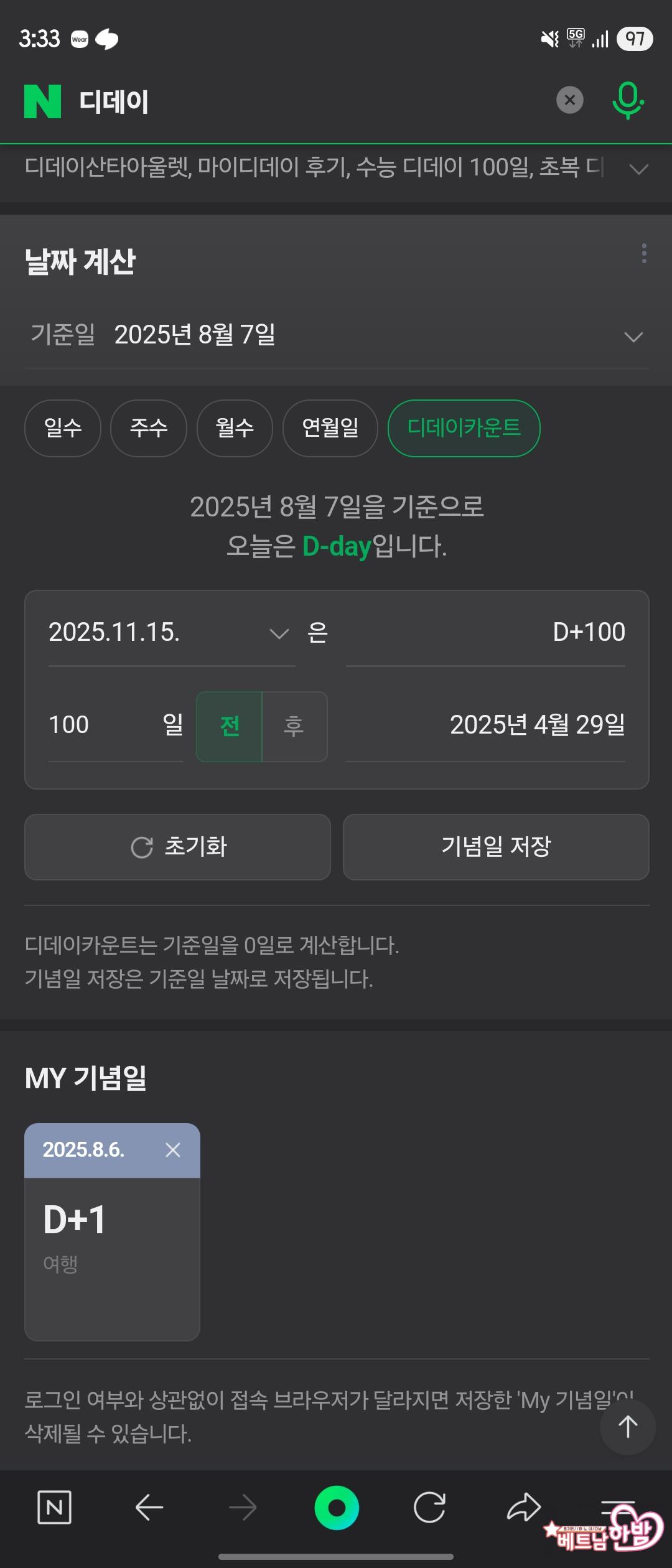Reload the current page
672x1568 pixels.
(429, 1508)
